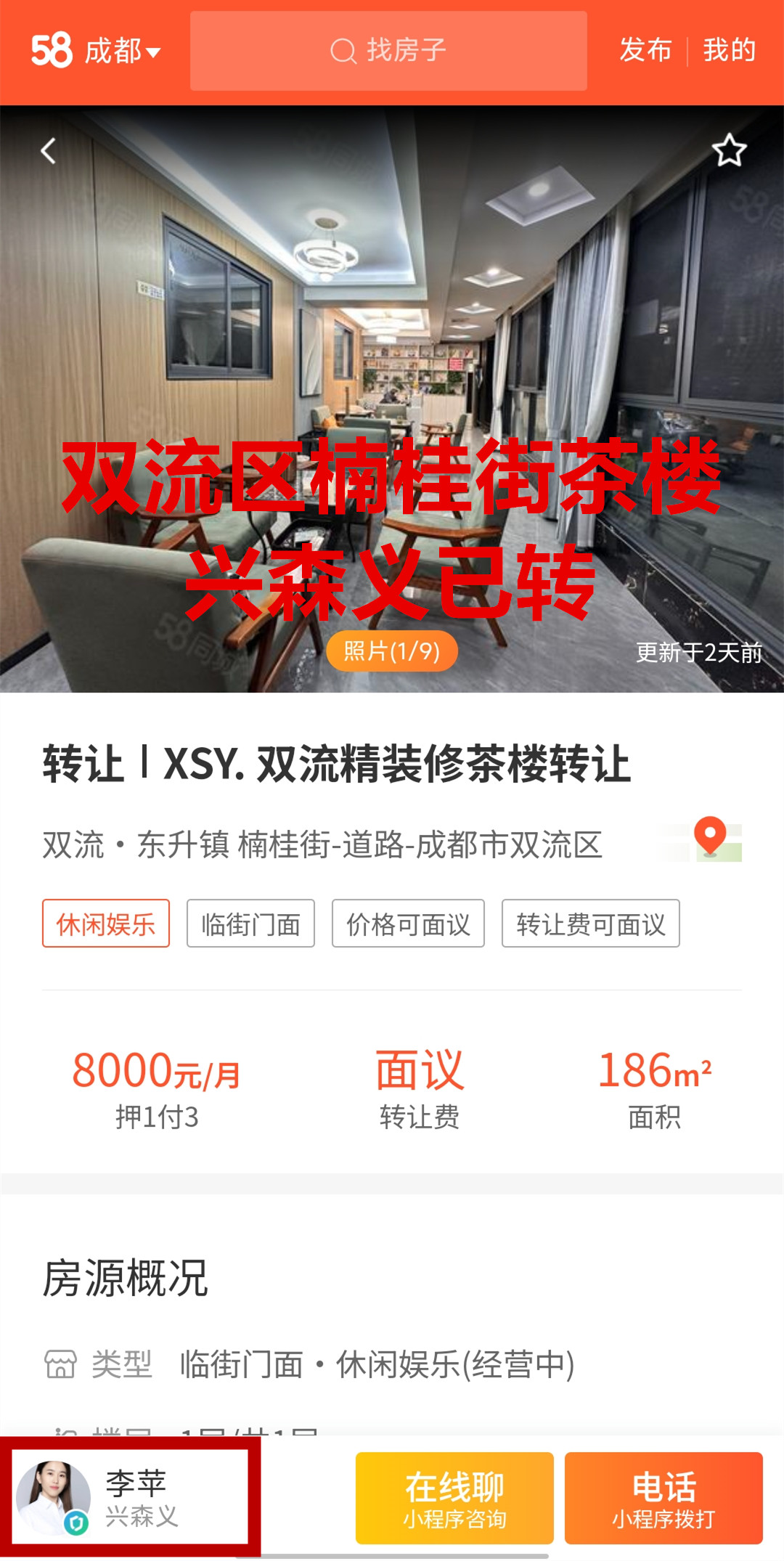784x1561 pixels.
Task: Open the 我的 profile page
Action: [729, 50]
